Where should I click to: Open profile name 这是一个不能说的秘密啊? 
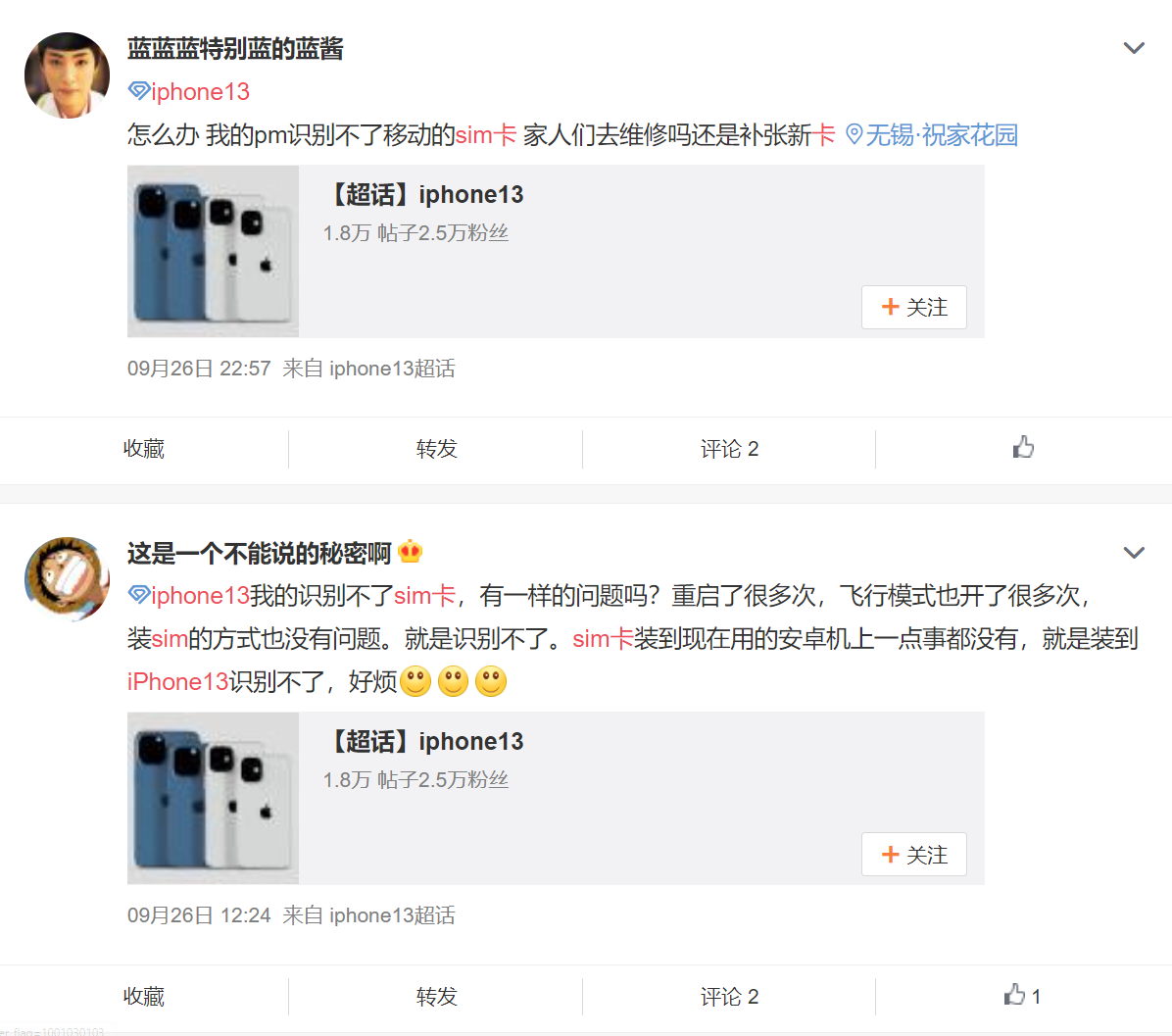point(260,554)
